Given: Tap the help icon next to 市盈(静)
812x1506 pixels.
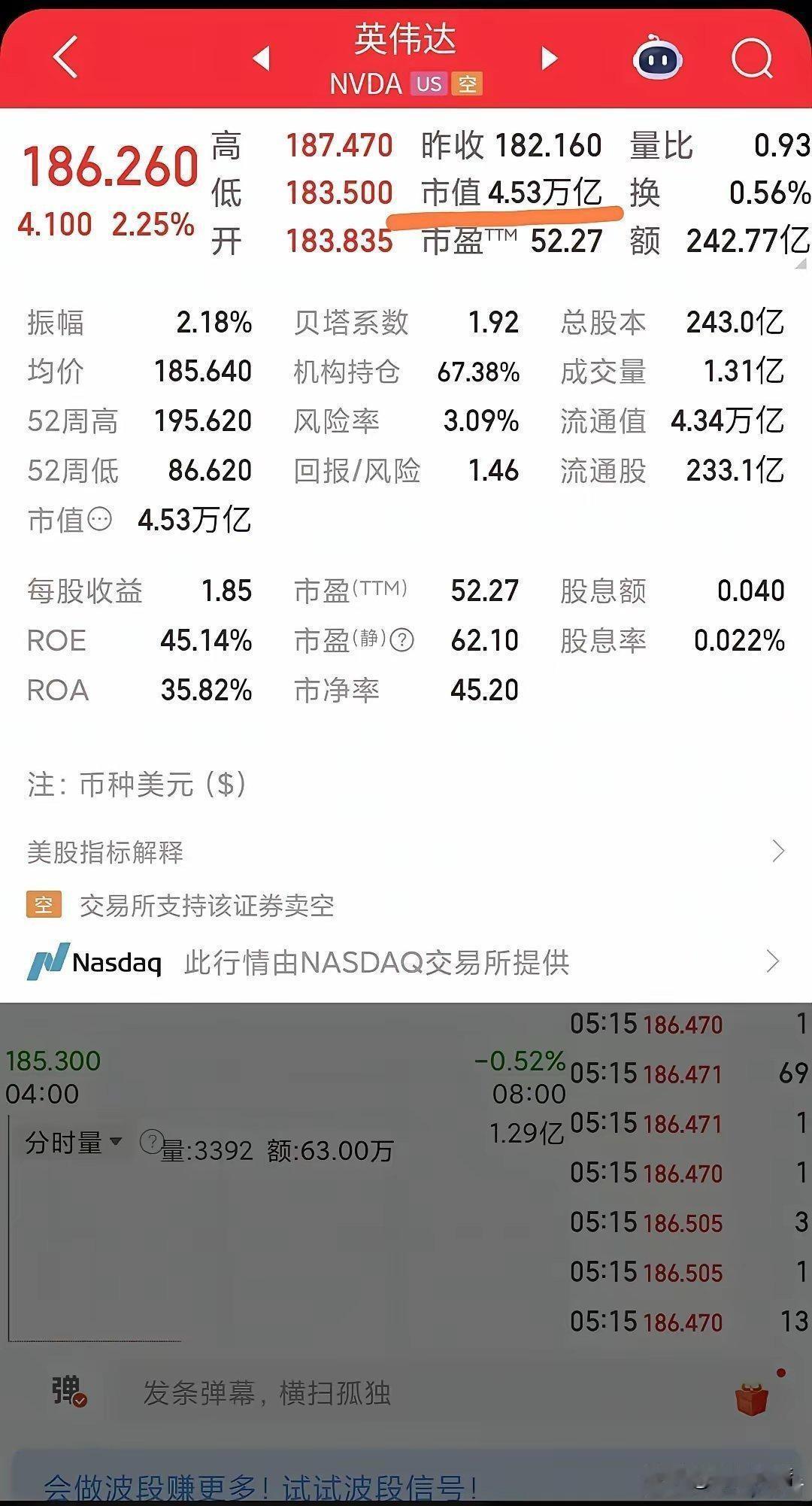Looking at the screenshot, I should tap(403, 640).
